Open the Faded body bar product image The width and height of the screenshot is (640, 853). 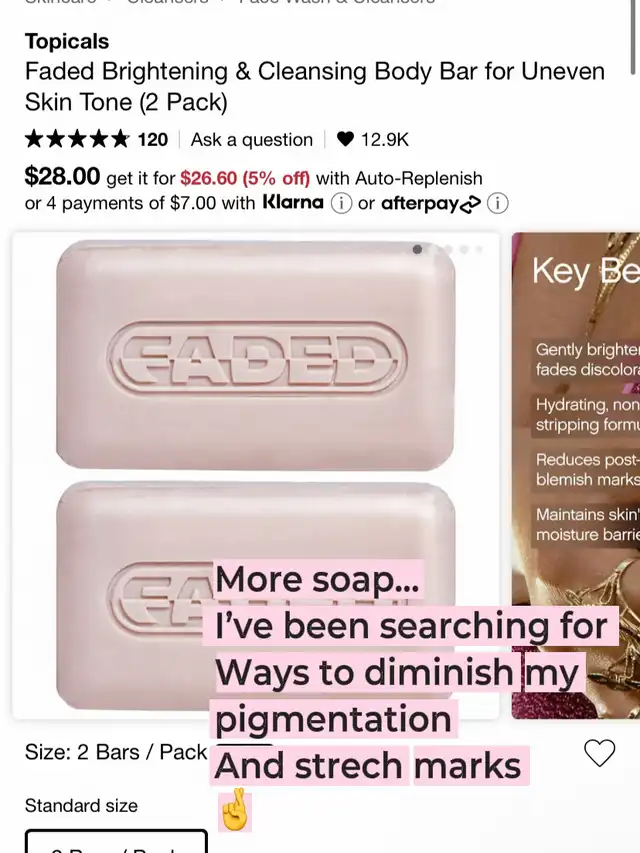point(256,475)
